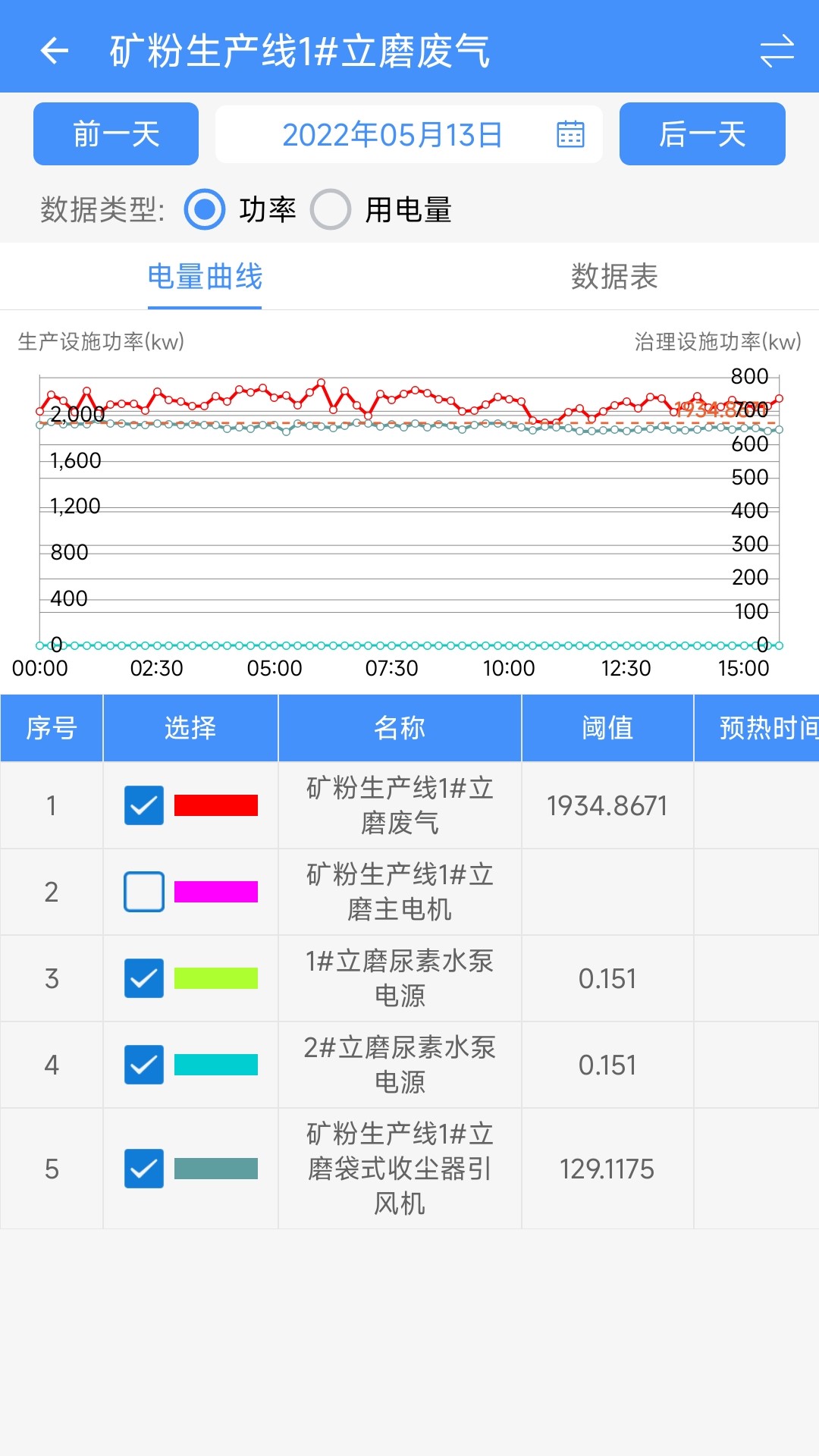Switch to the 数据表 tab
The width and height of the screenshot is (819, 1456).
tap(616, 278)
